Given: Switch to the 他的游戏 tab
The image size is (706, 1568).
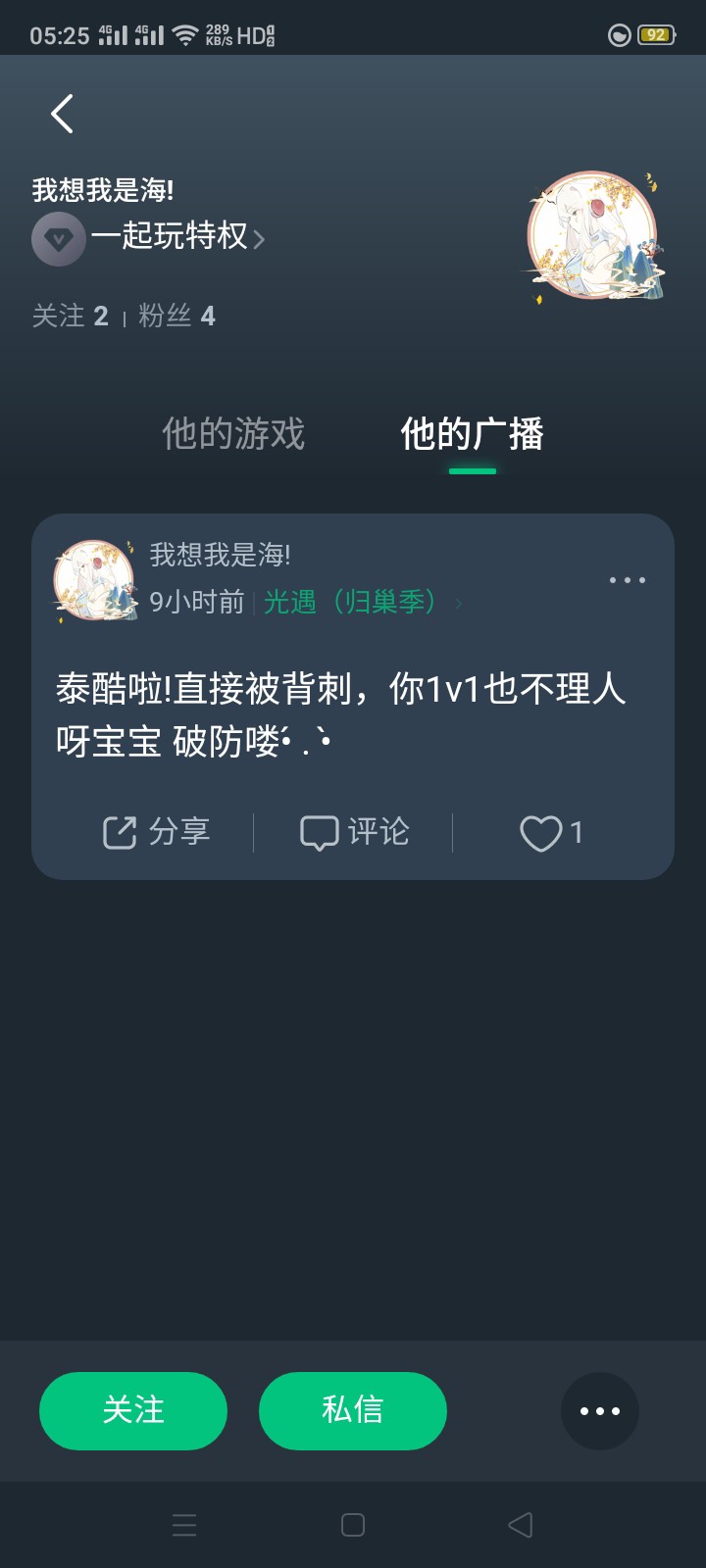Looking at the screenshot, I should coord(233,433).
